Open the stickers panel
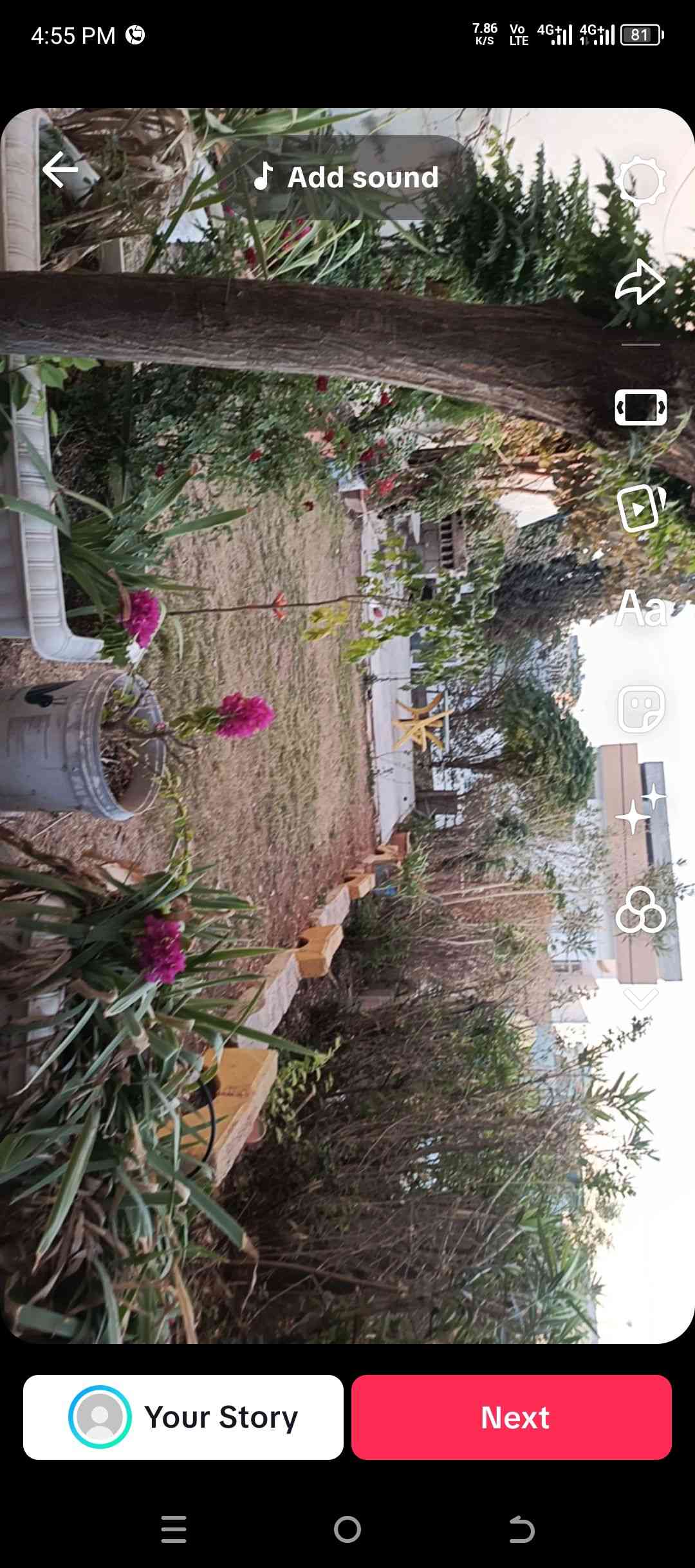Screen dimensions: 695x1568 (x=640, y=709)
